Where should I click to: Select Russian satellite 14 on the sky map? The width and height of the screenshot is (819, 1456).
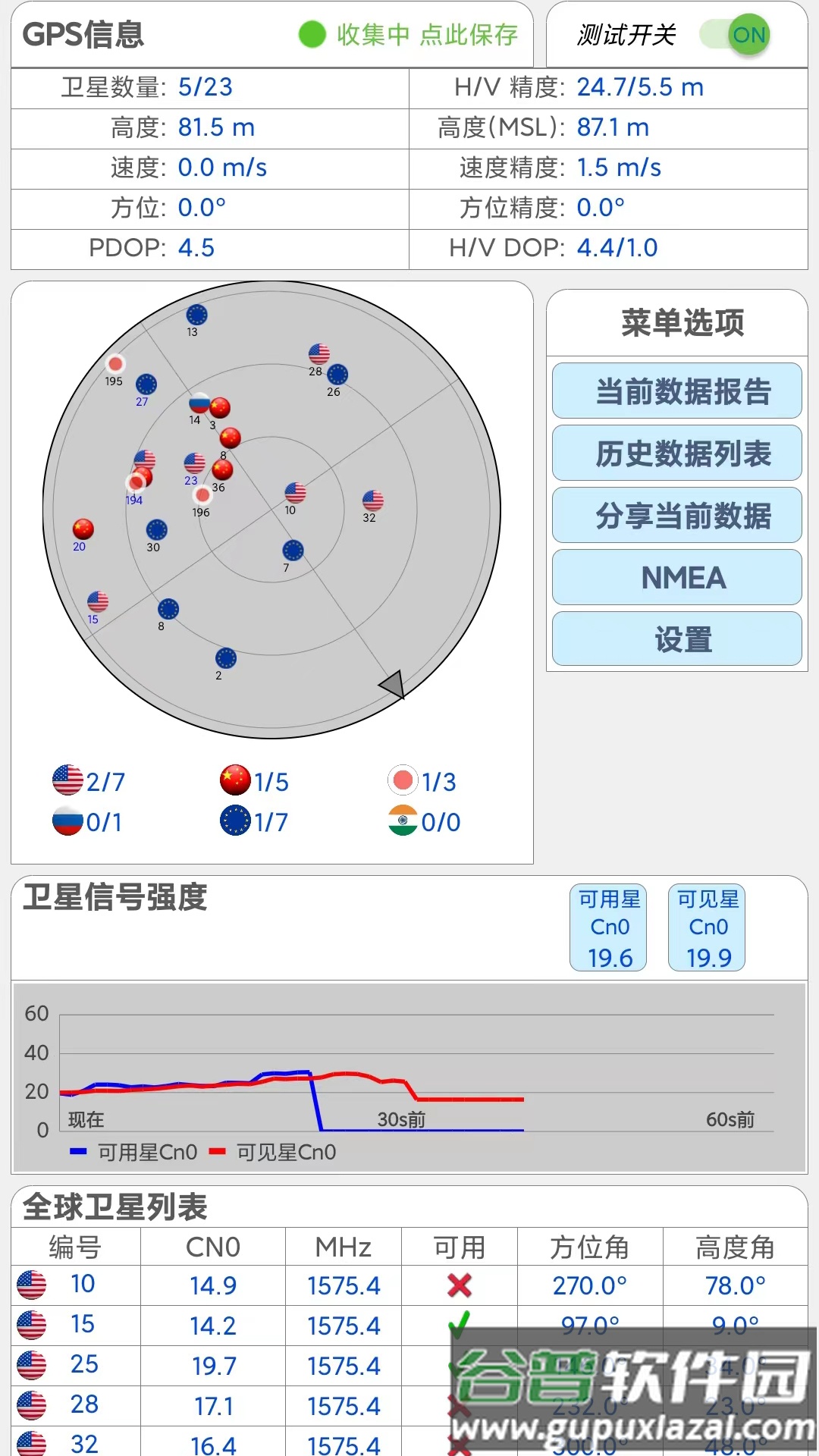199,405
